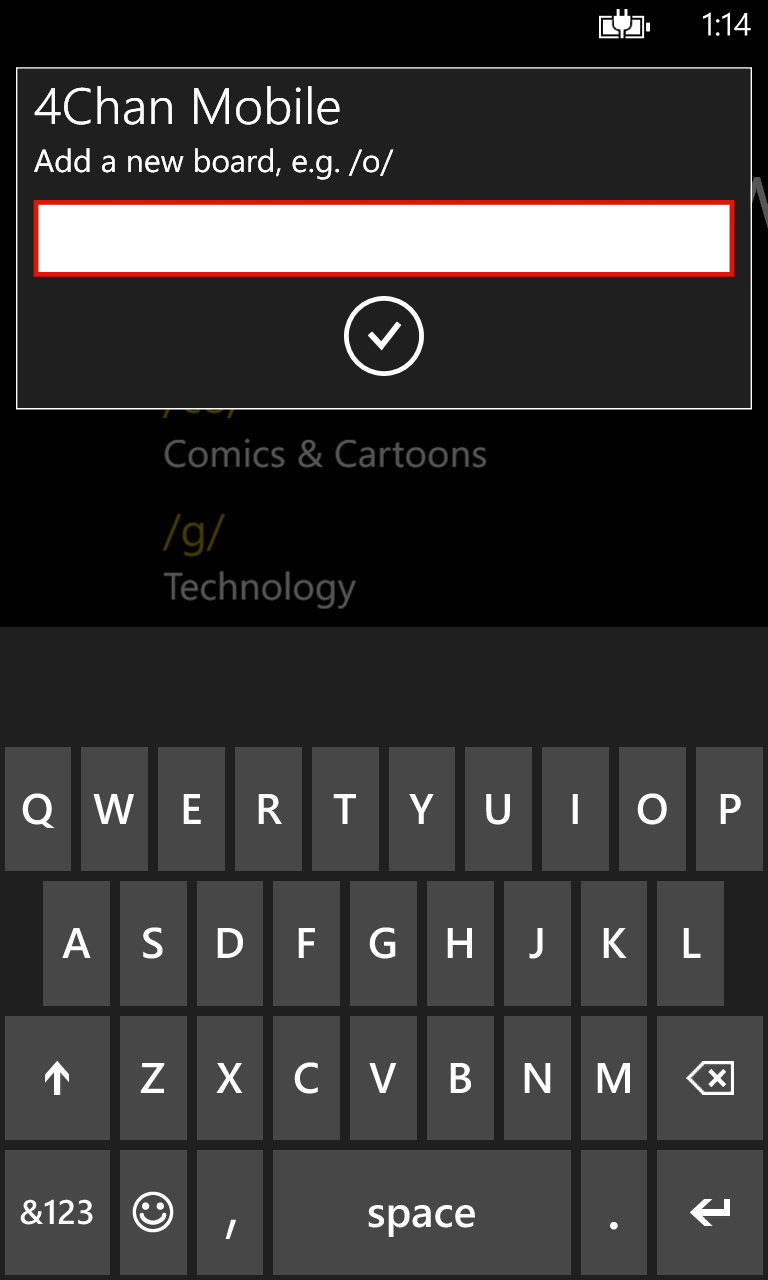Open the emoji keyboard
This screenshot has width=768, height=1280.
pyautogui.click(x=152, y=1212)
